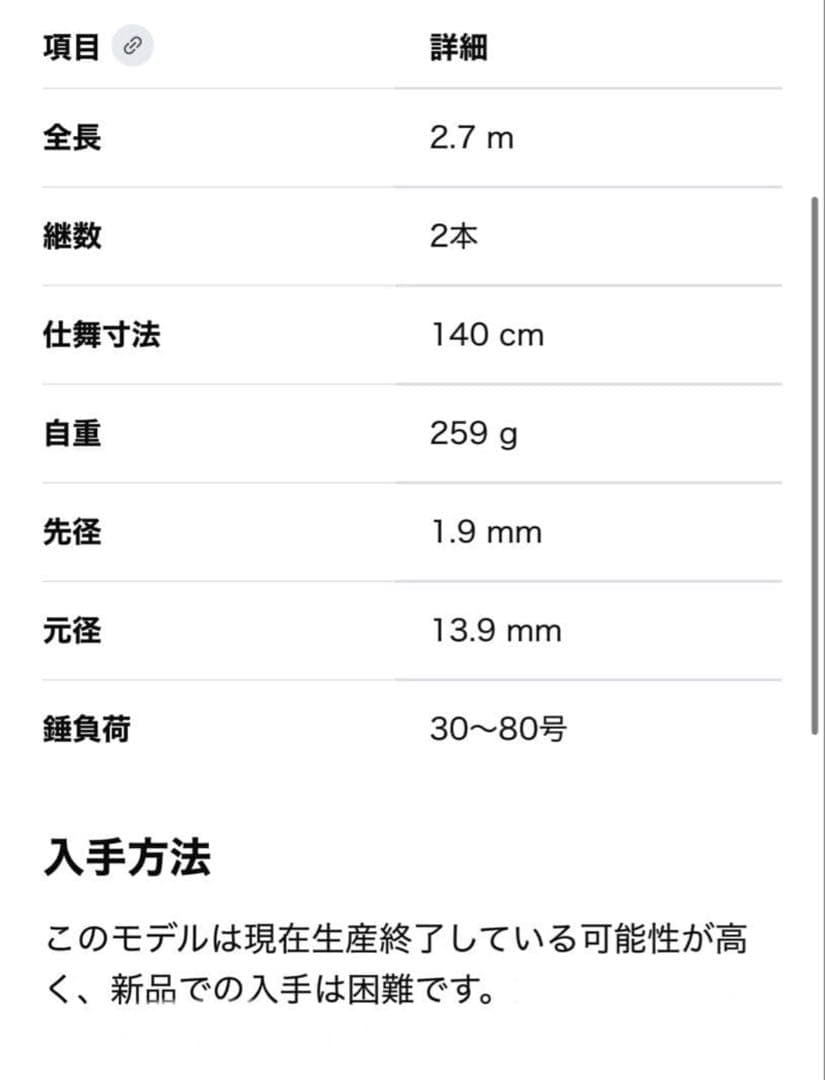
Task: Open the source link icon beside 項目
Action: [132, 46]
